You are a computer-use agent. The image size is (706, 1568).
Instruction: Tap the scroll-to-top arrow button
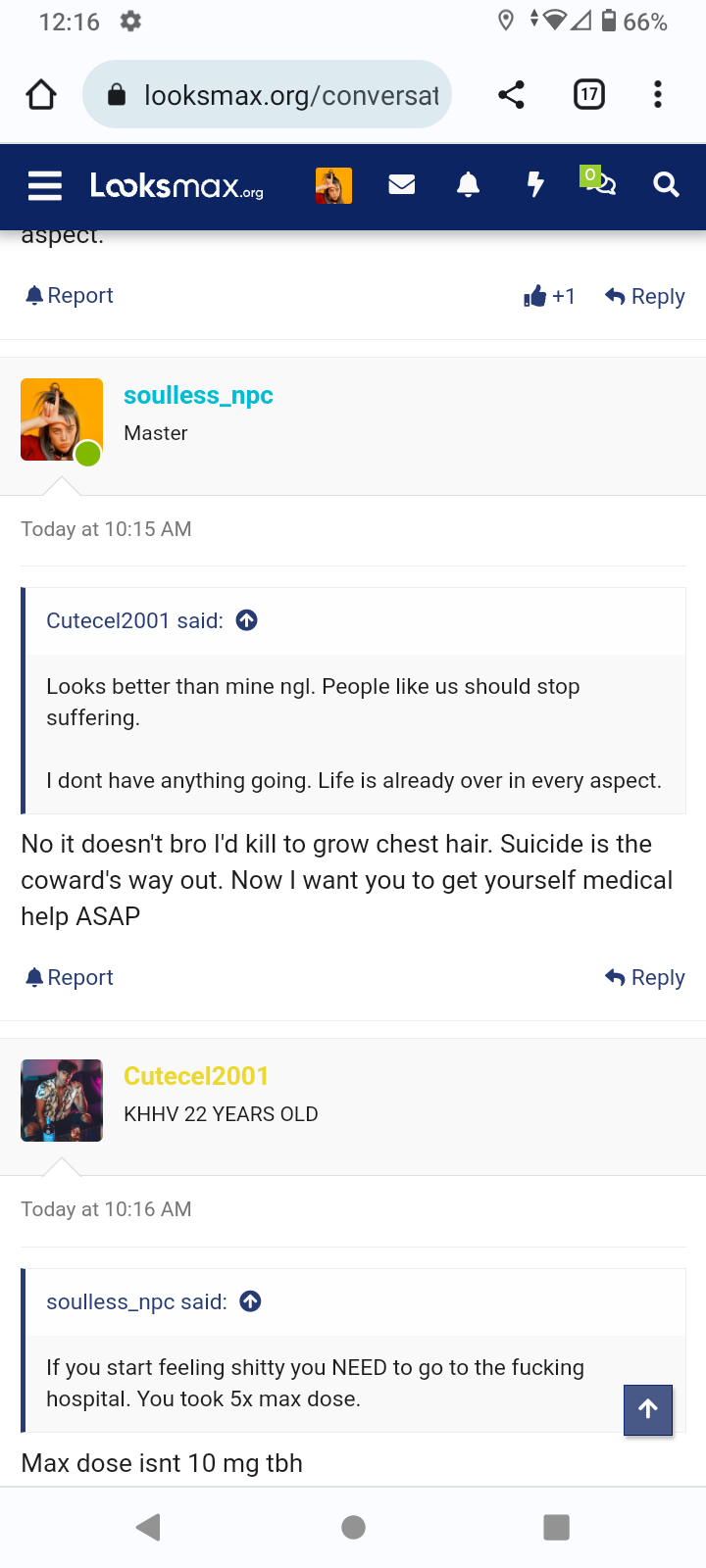coord(648,1410)
